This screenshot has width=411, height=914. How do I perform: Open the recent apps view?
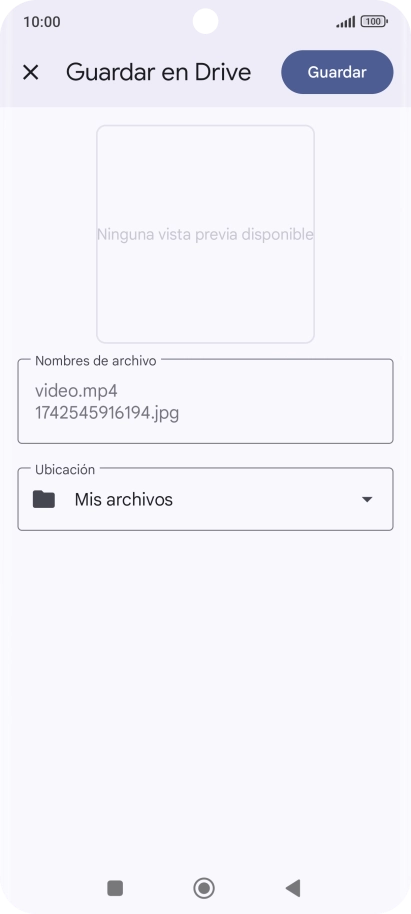click(115, 888)
